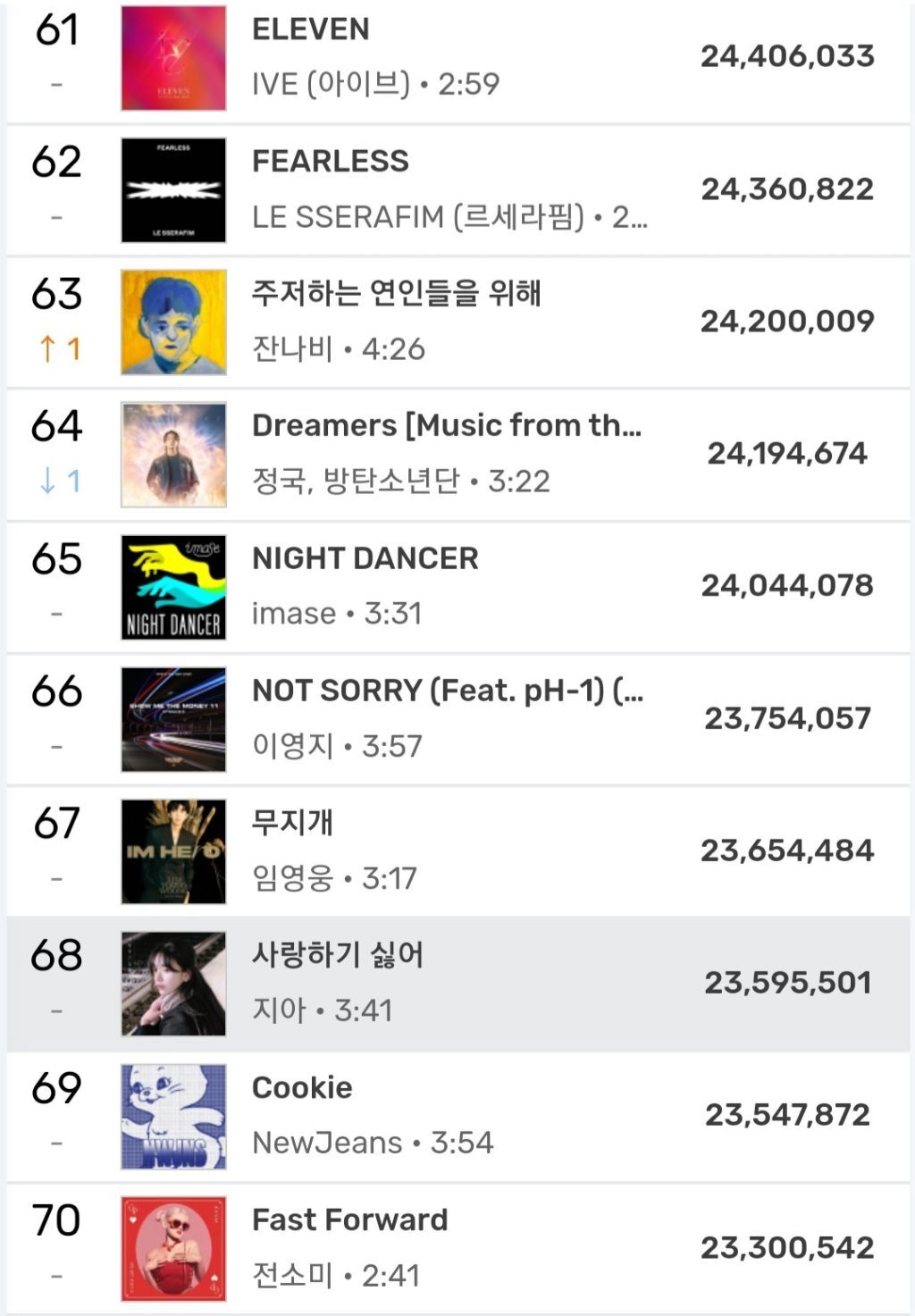Open NIGHT DANCER by imase
The height and width of the screenshot is (1316, 915).
pyautogui.click(x=457, y=587)
